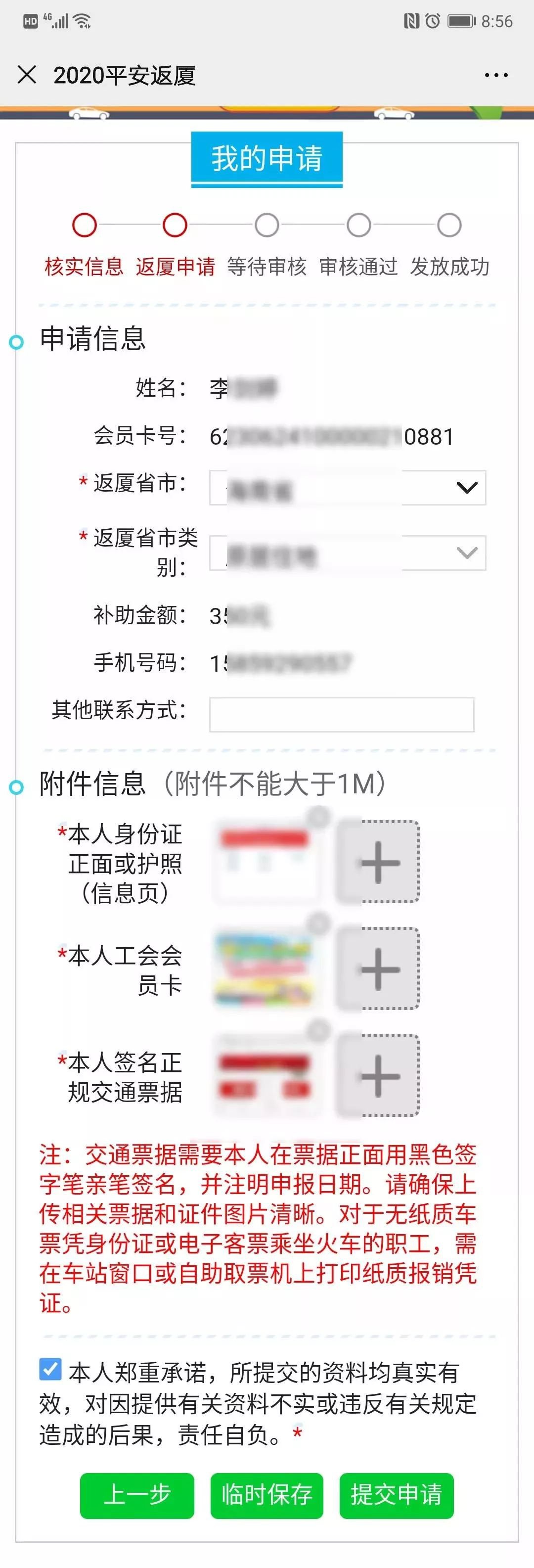
Task: Submit with 提交申请
Action: 396,1495
